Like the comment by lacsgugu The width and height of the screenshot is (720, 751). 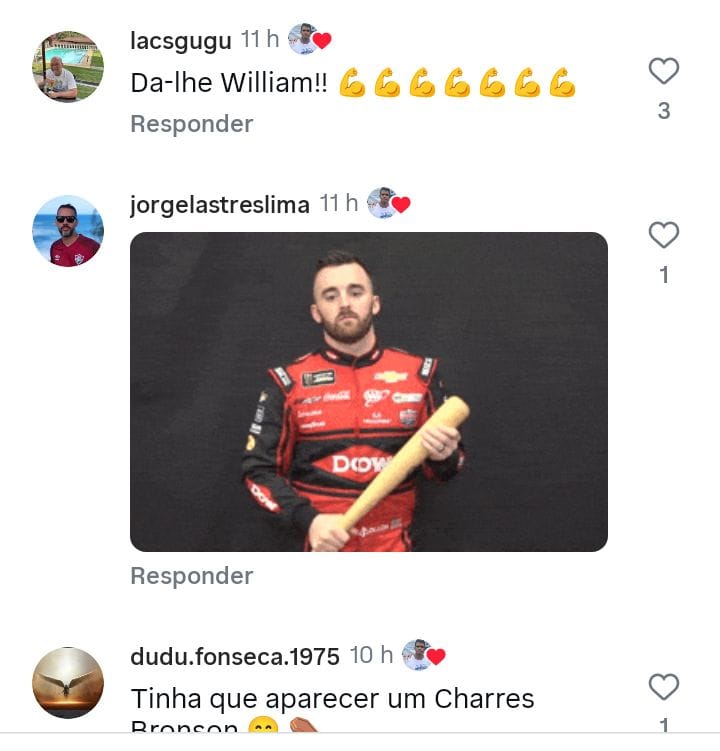(x=664, y=71)
